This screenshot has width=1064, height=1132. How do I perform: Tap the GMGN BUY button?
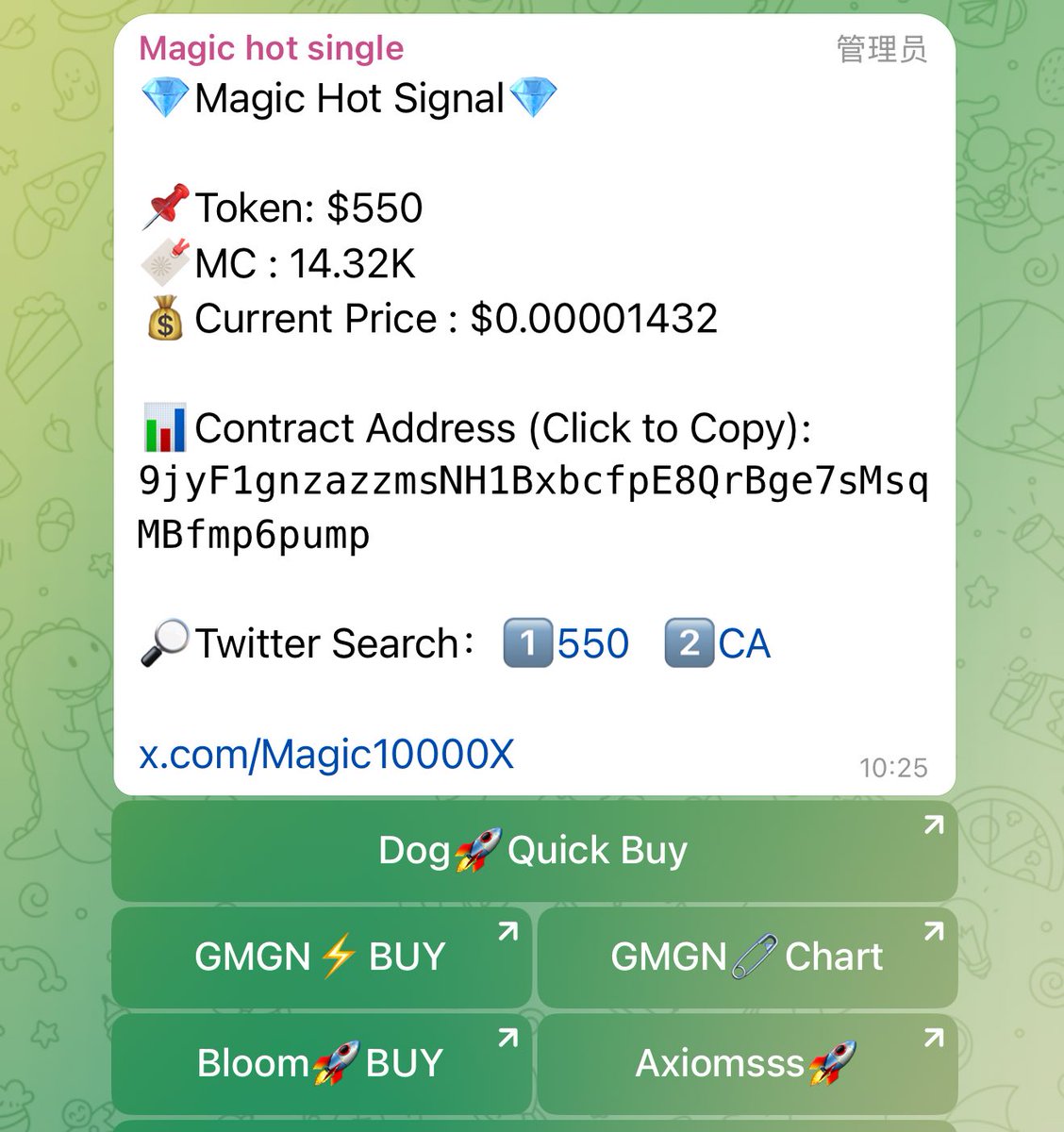321,957
